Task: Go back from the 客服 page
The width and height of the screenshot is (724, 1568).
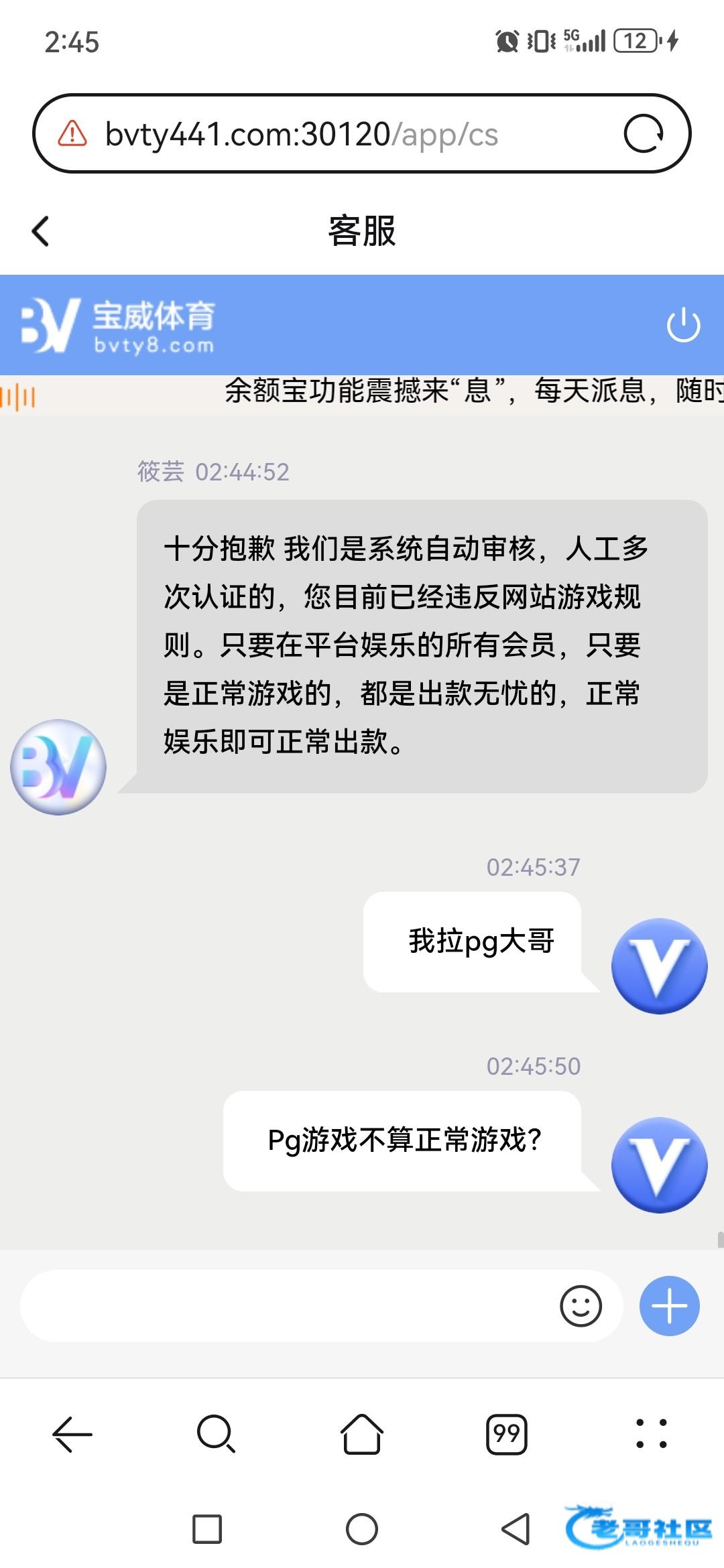Action: point(41,231)
